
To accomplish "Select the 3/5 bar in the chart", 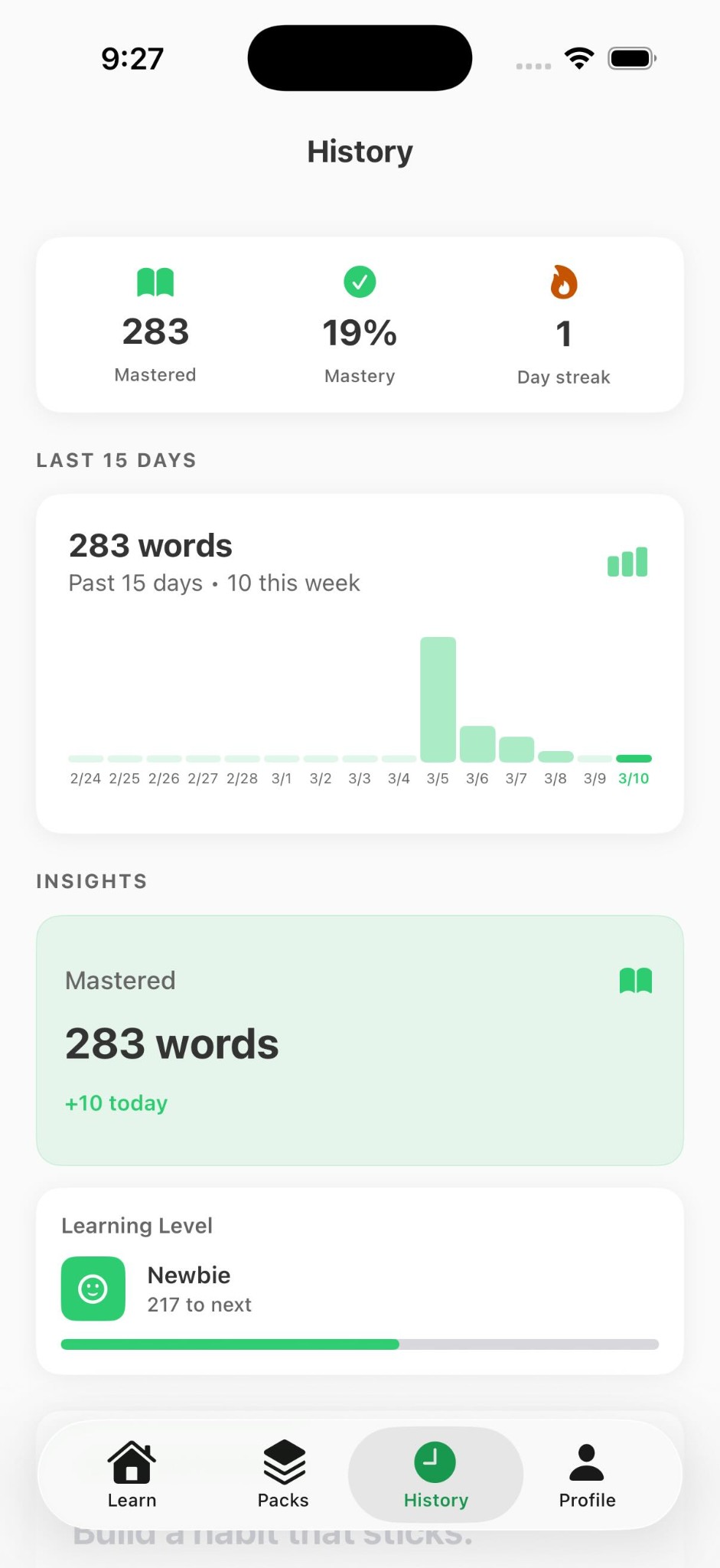I will point(438,699).
